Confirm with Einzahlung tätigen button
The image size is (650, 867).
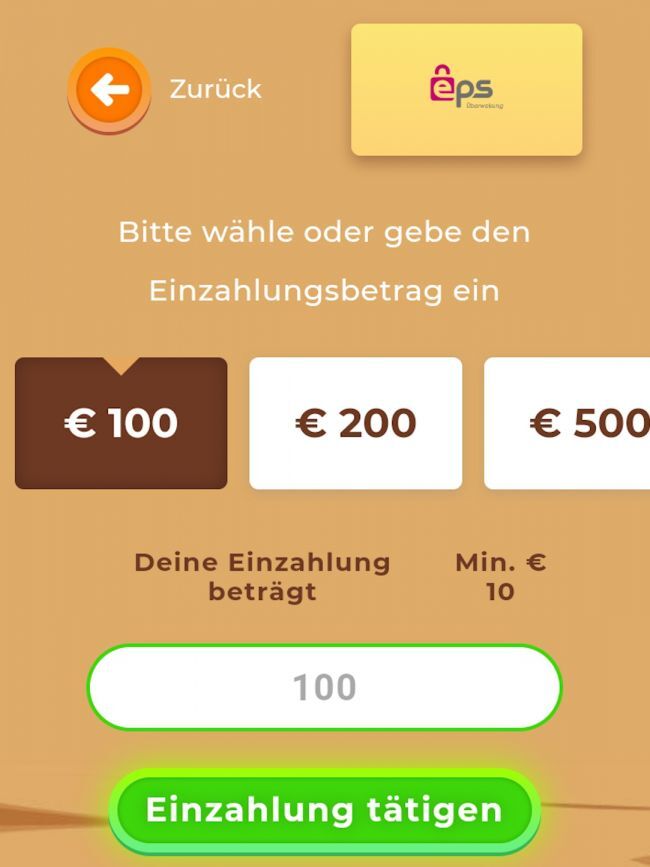pos(324,810)
